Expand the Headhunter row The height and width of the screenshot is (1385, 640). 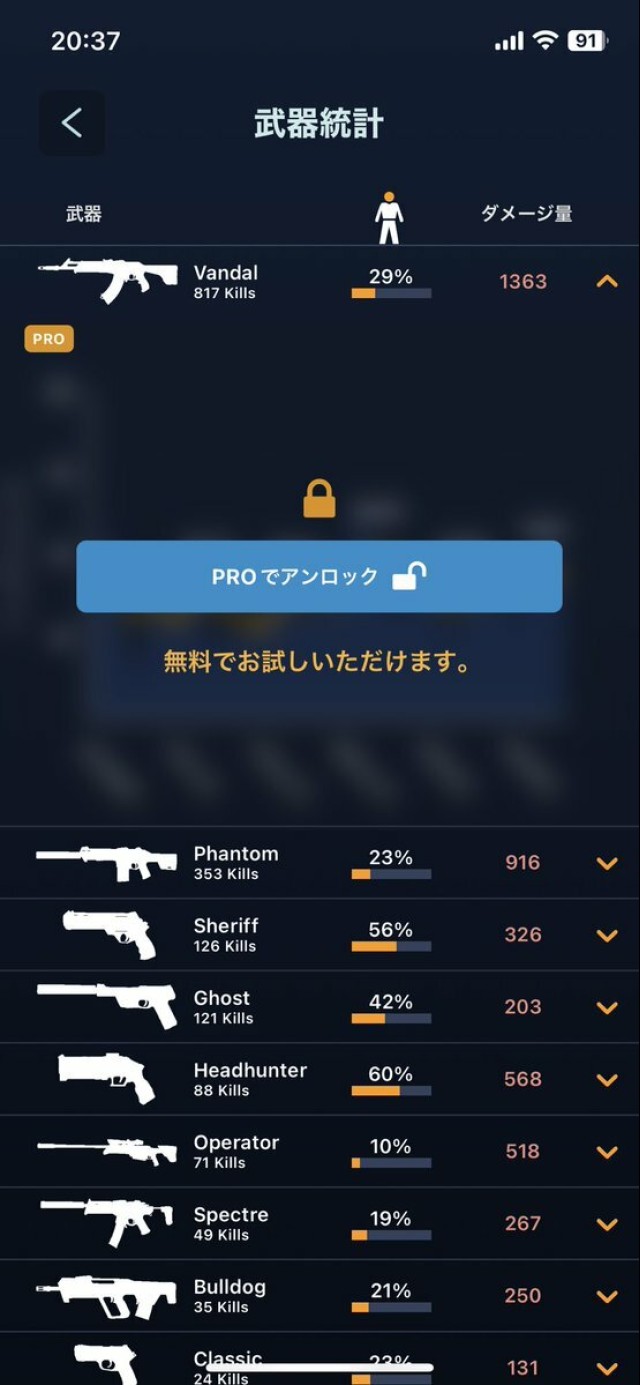click(607, 1079)
